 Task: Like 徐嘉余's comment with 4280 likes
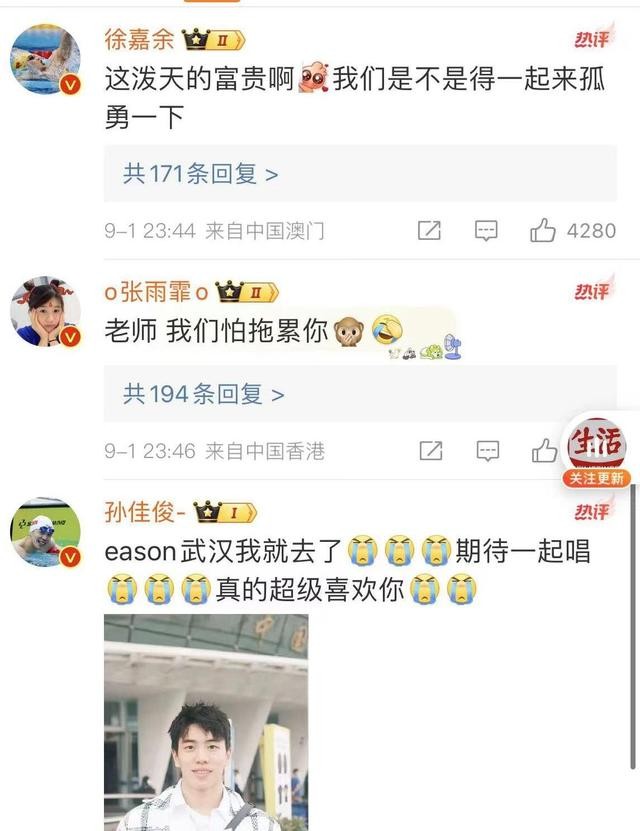click(x=543, y=231)
